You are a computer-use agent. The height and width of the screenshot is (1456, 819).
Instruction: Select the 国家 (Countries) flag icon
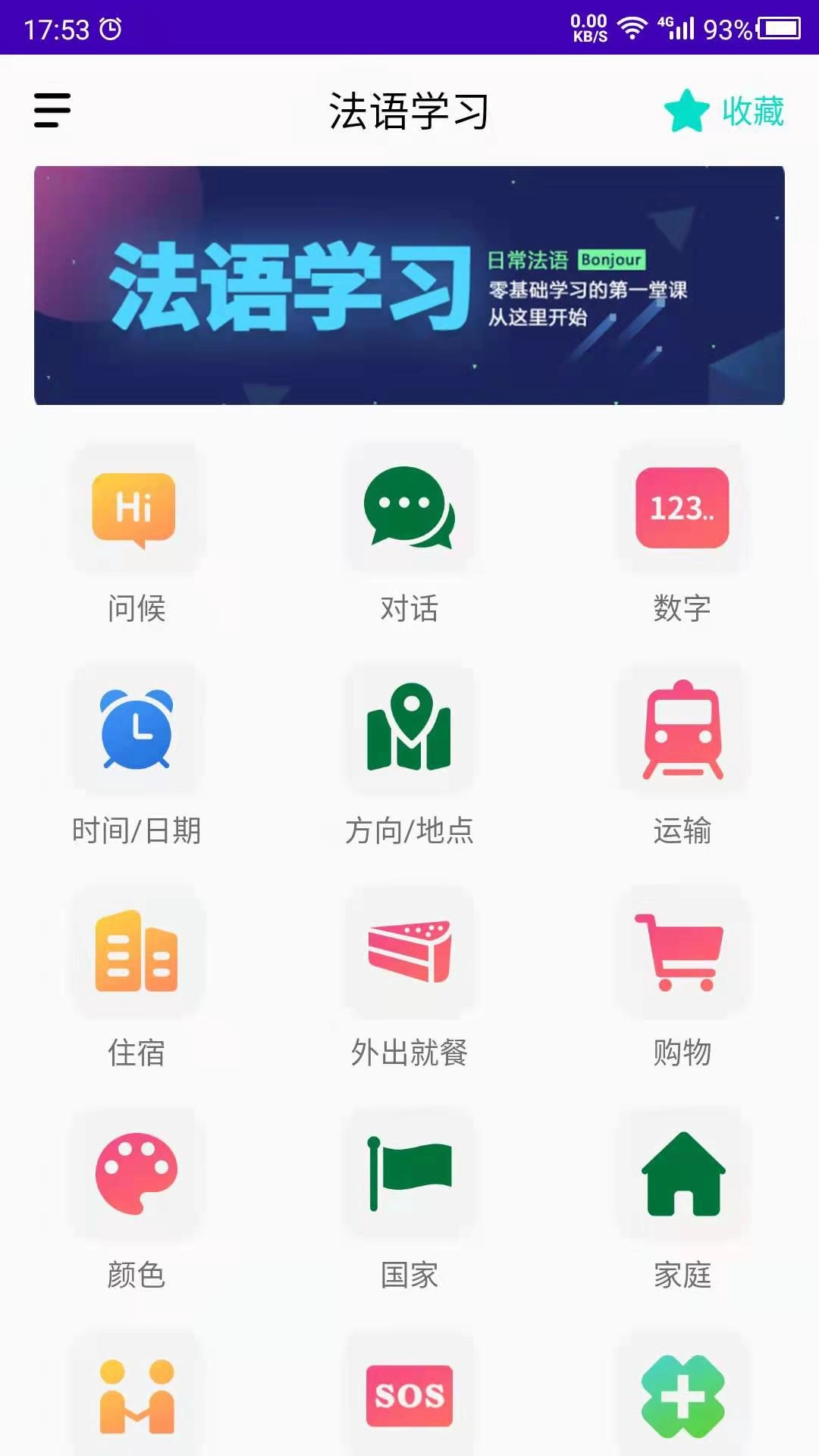coord(409,1173)
